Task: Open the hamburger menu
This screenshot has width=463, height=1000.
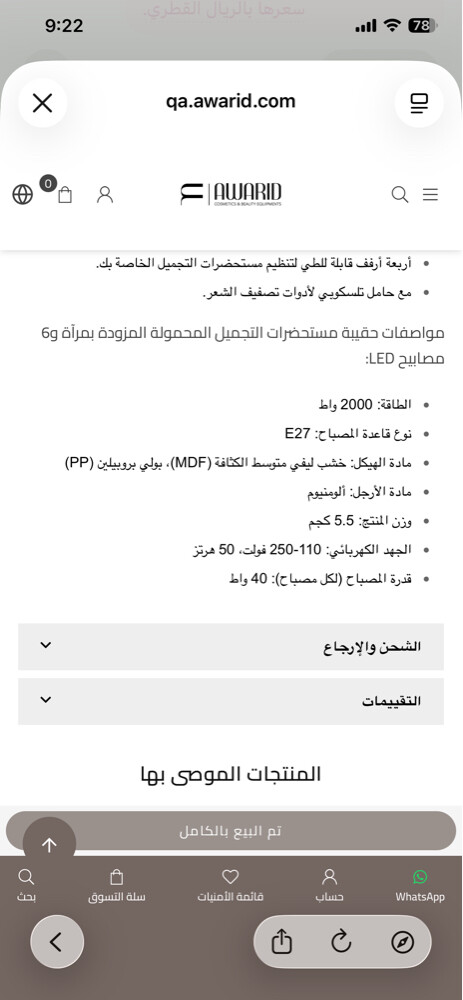Action: coord(430,195)
